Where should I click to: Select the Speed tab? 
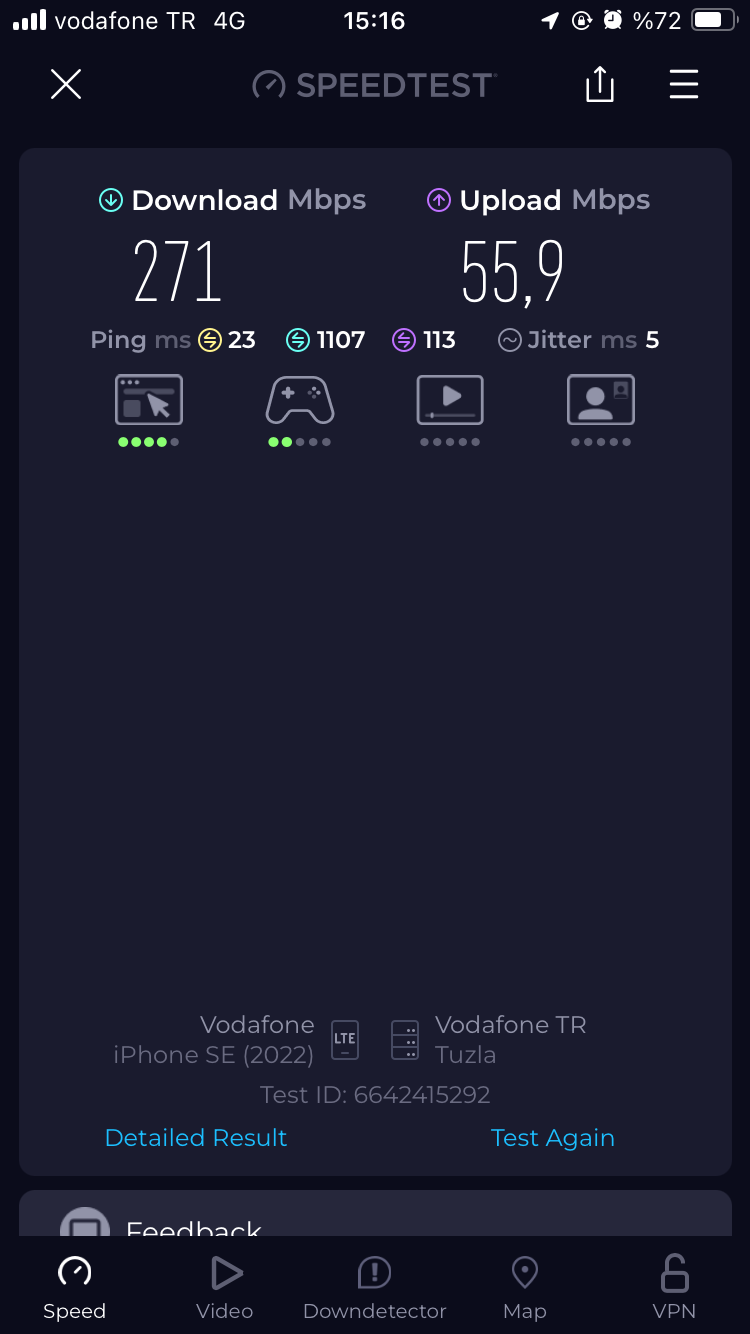pos(75,1289)
